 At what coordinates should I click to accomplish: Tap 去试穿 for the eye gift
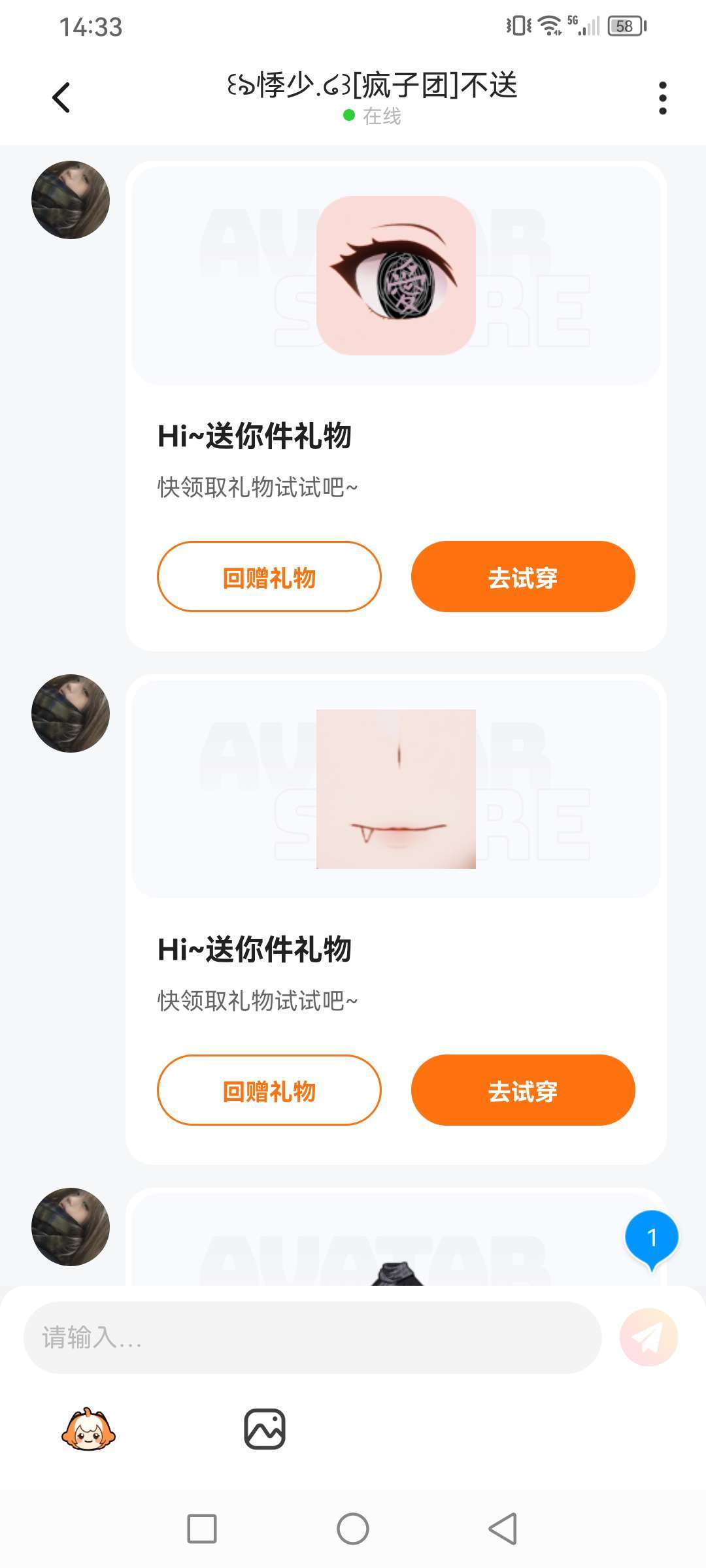(522, 577)
